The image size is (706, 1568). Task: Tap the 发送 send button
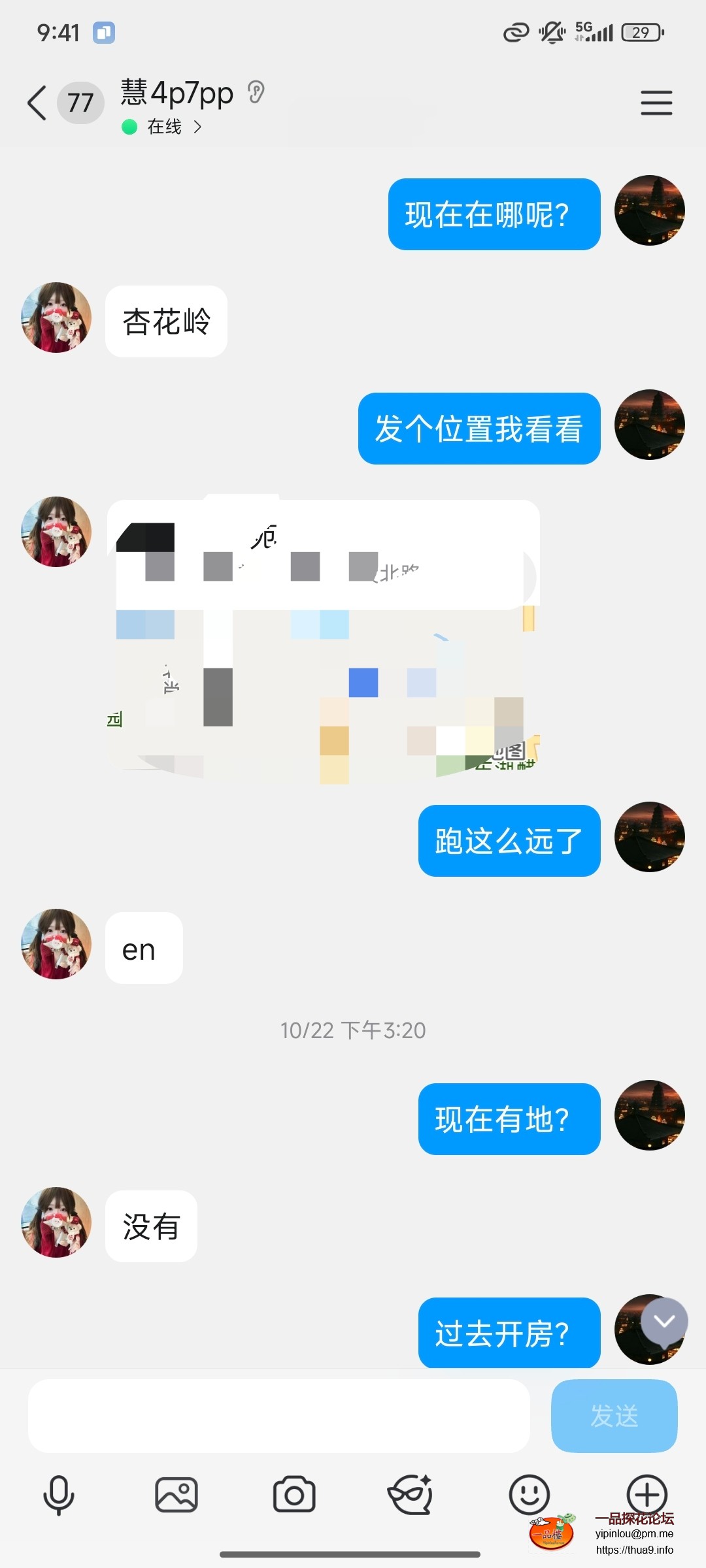point(614,1416)
